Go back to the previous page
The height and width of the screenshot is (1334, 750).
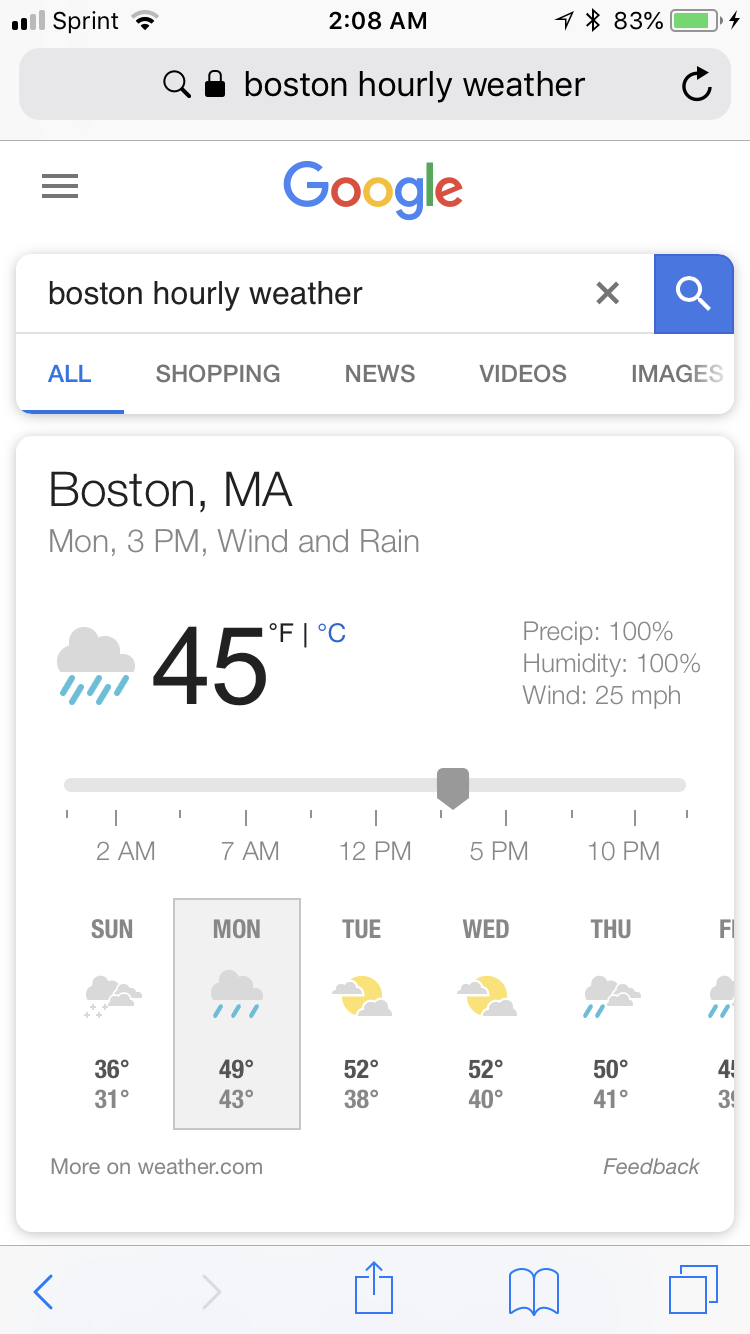click(x=43, y=1291)
